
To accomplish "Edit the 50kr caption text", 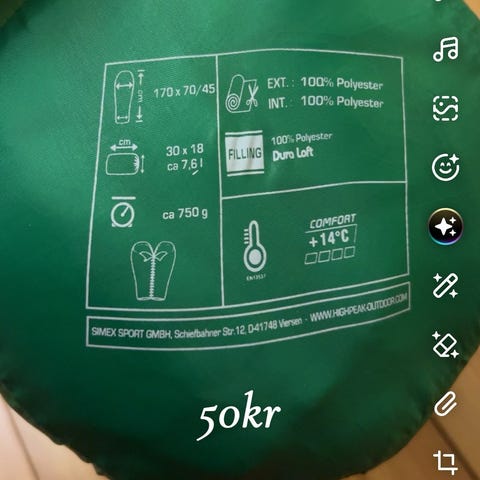I will pos(239,416).
